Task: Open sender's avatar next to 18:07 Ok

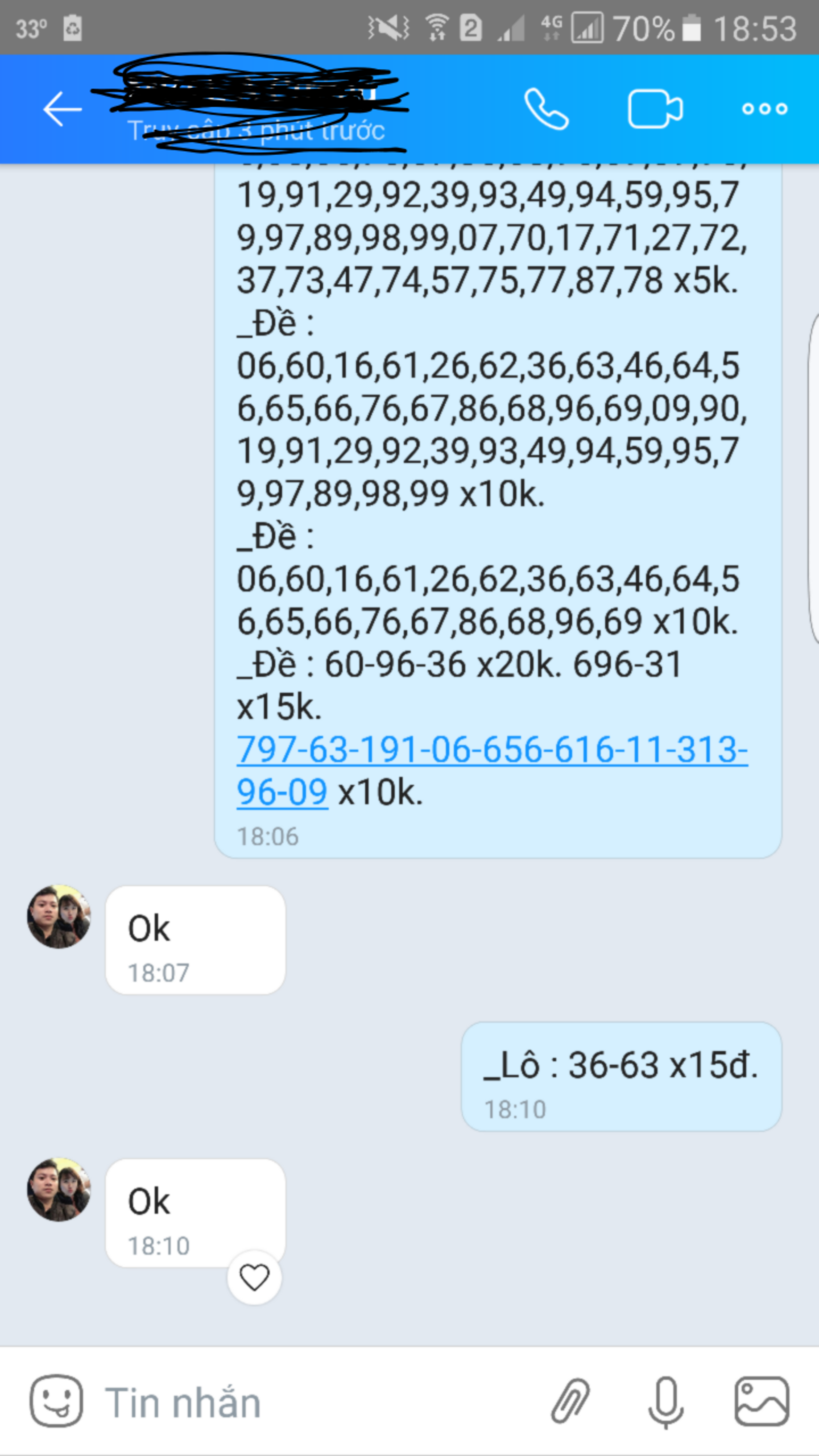Action: (x=59, y=916)
